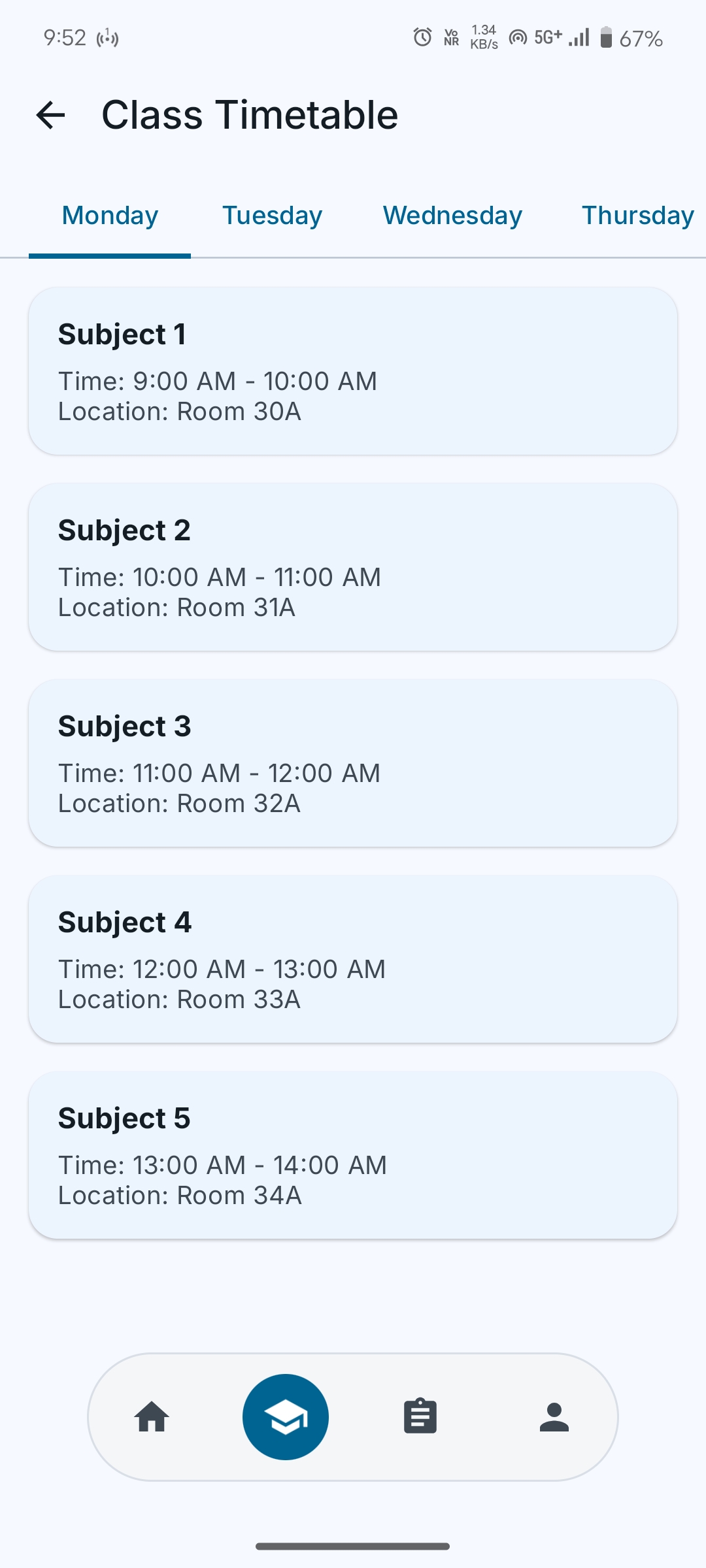Screen dimensions: 706x1568
Task: Switch to the Tuesday tab
Action: (272, 216)
